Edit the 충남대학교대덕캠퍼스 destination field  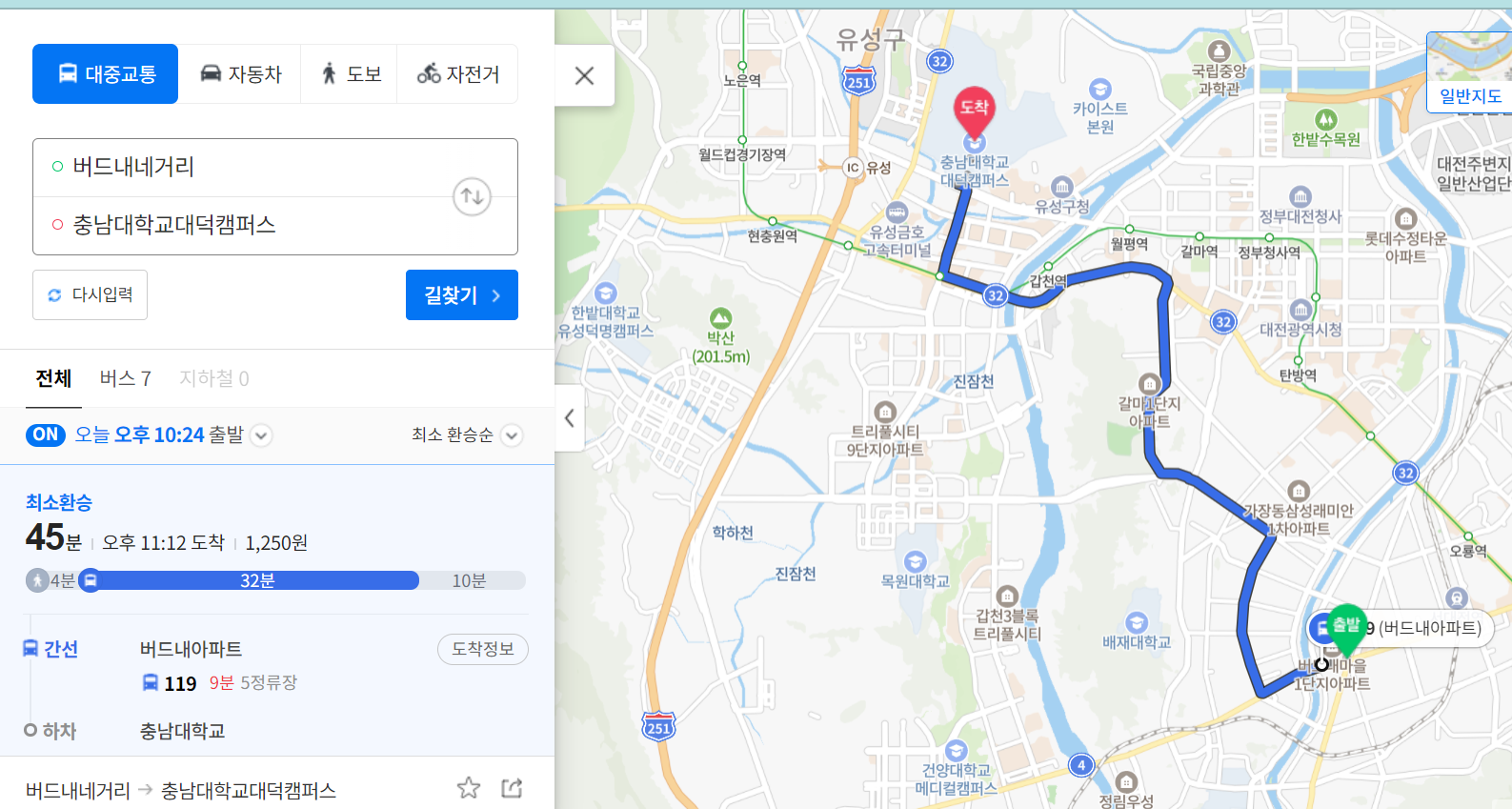[248, 225]
